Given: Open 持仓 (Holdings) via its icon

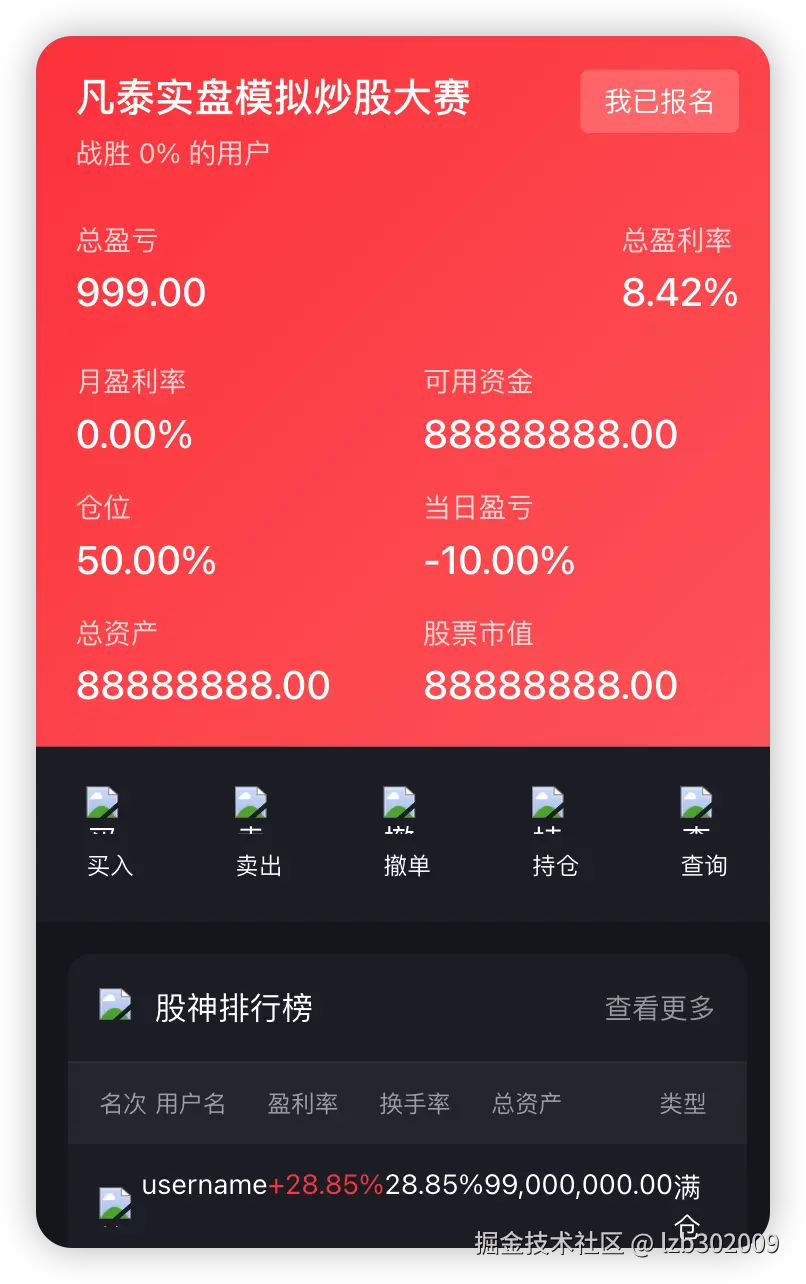Looking at the screenshot, I should [555, 866].
